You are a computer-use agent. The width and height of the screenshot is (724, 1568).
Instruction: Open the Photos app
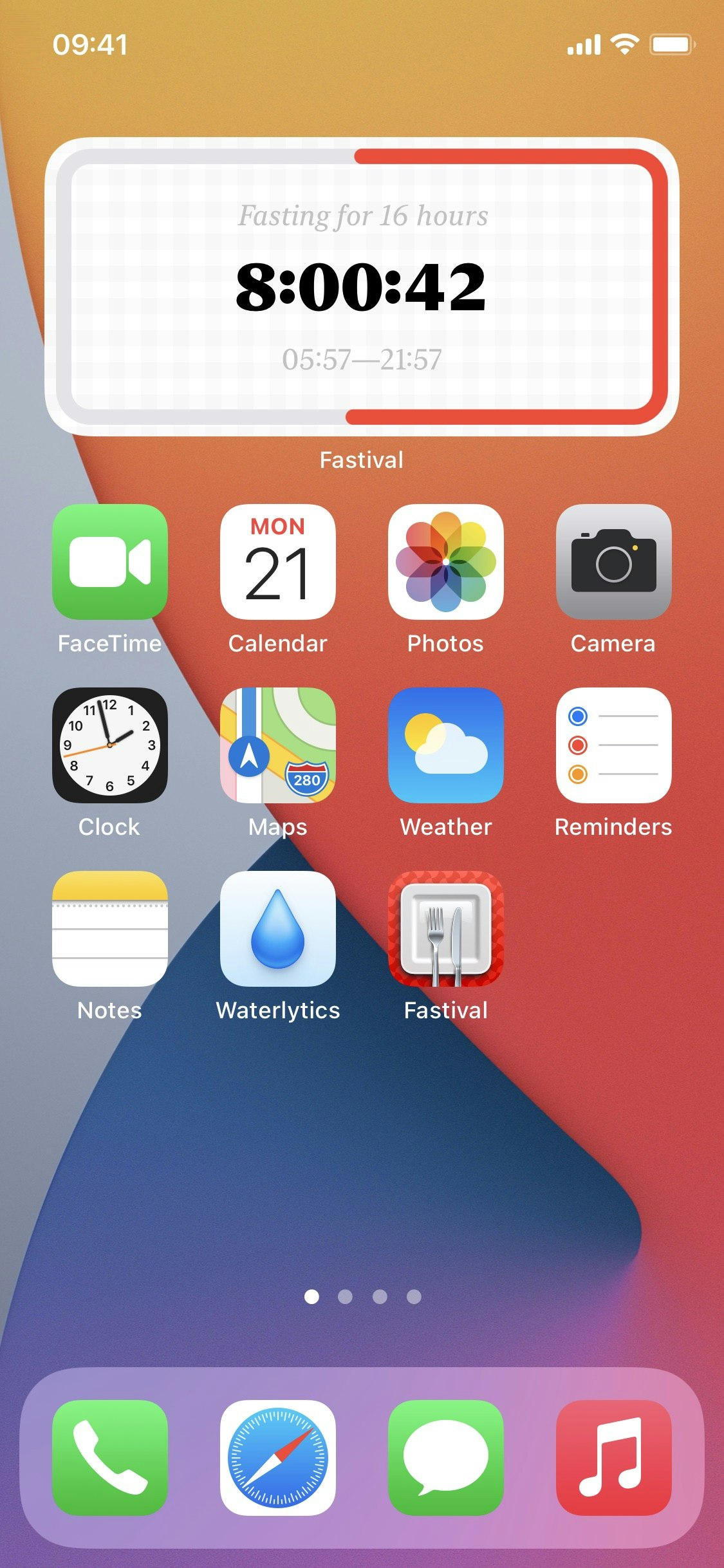(446, 562)
